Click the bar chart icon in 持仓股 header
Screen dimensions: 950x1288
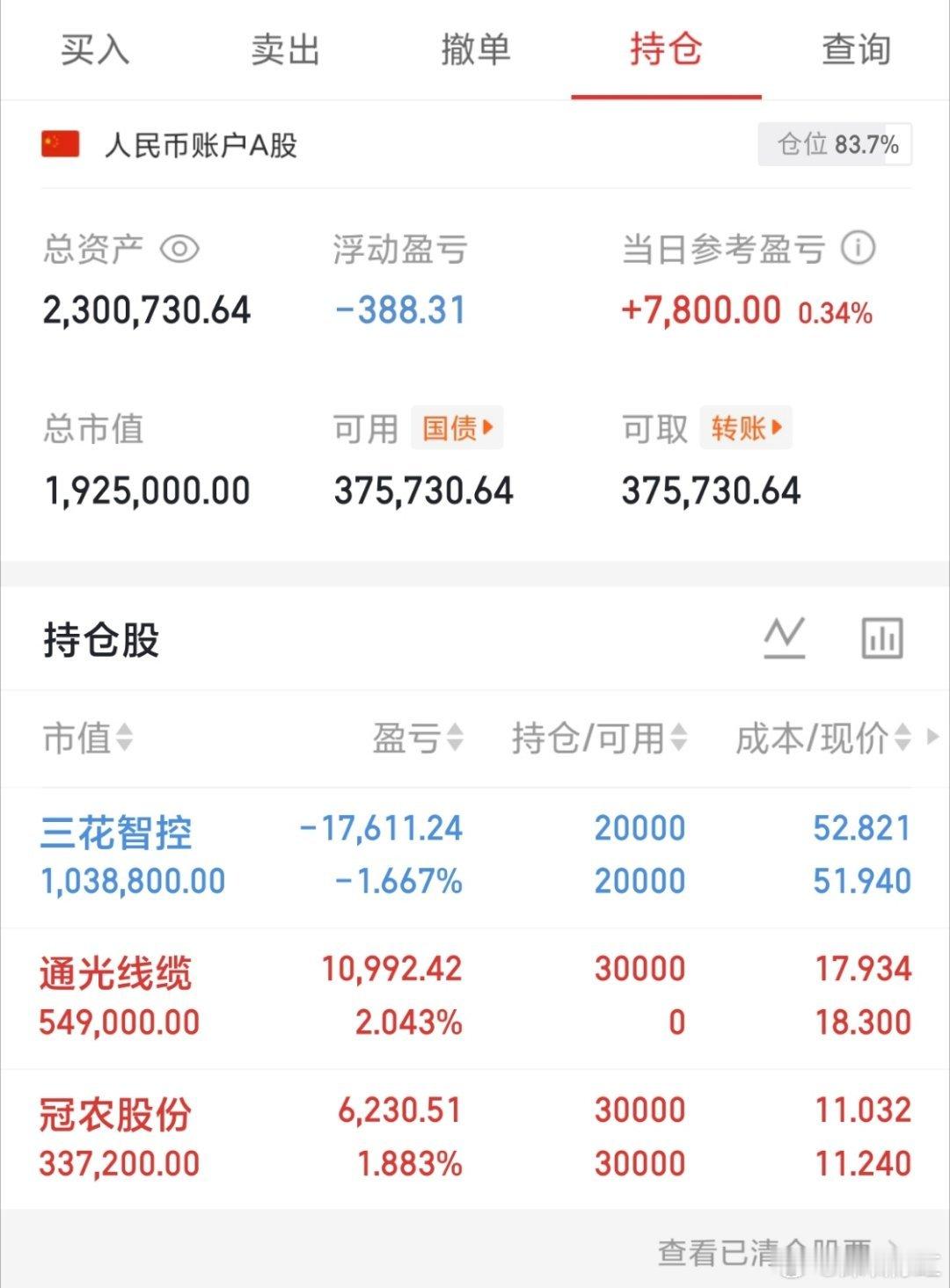[883, 638]
